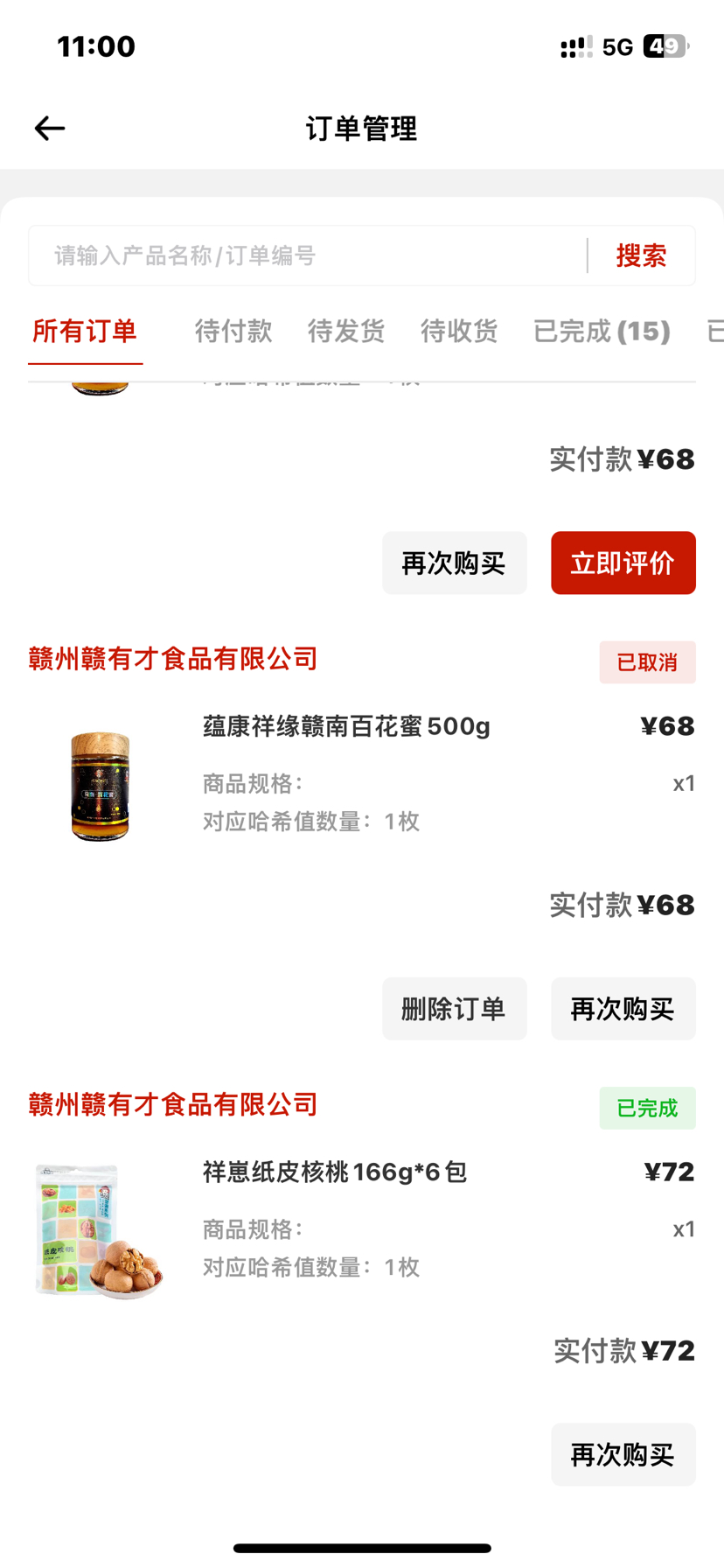
Task: Select the 待收货 tab
Action: [x=459, y=332]
